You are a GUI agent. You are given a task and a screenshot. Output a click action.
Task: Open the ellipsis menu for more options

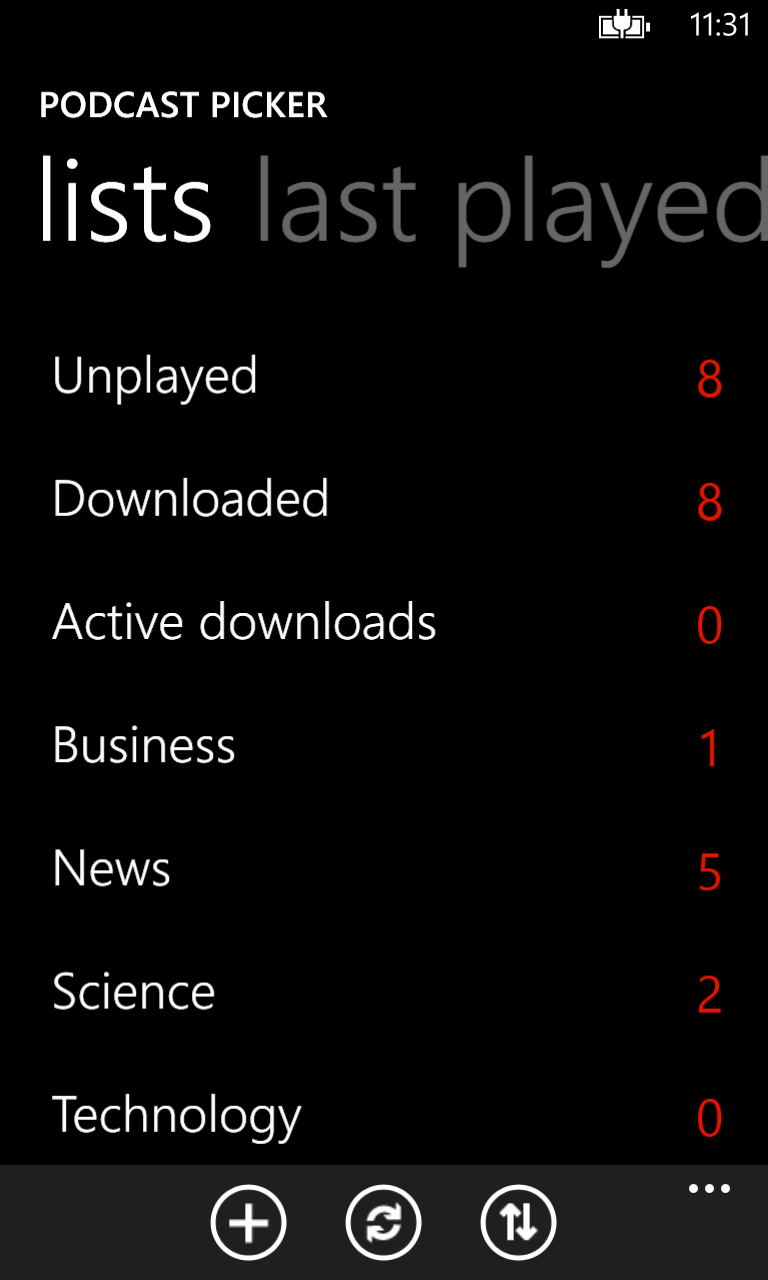pyautogui.click(x=709, y=1188)
